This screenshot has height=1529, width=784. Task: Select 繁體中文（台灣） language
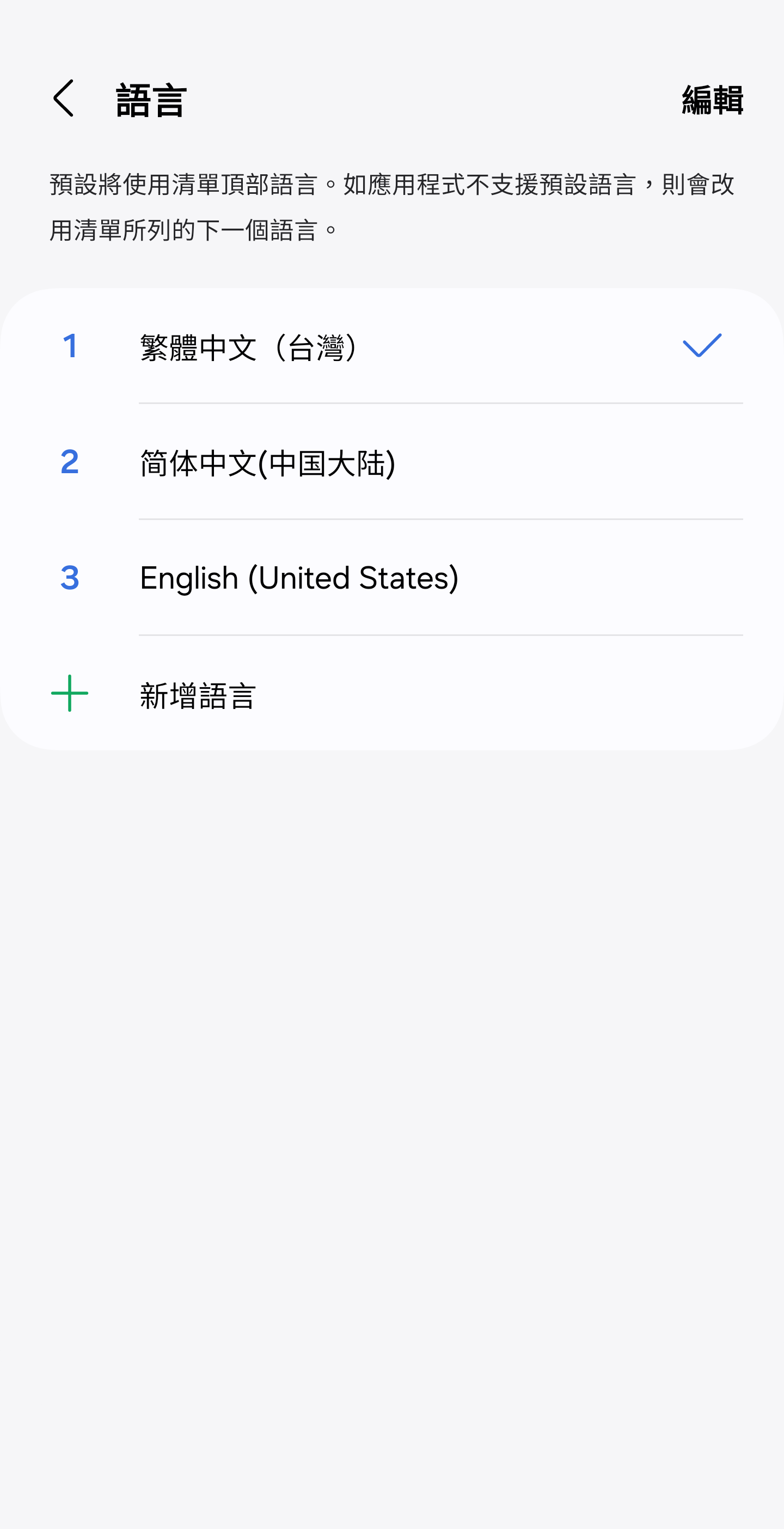(249, 347)
